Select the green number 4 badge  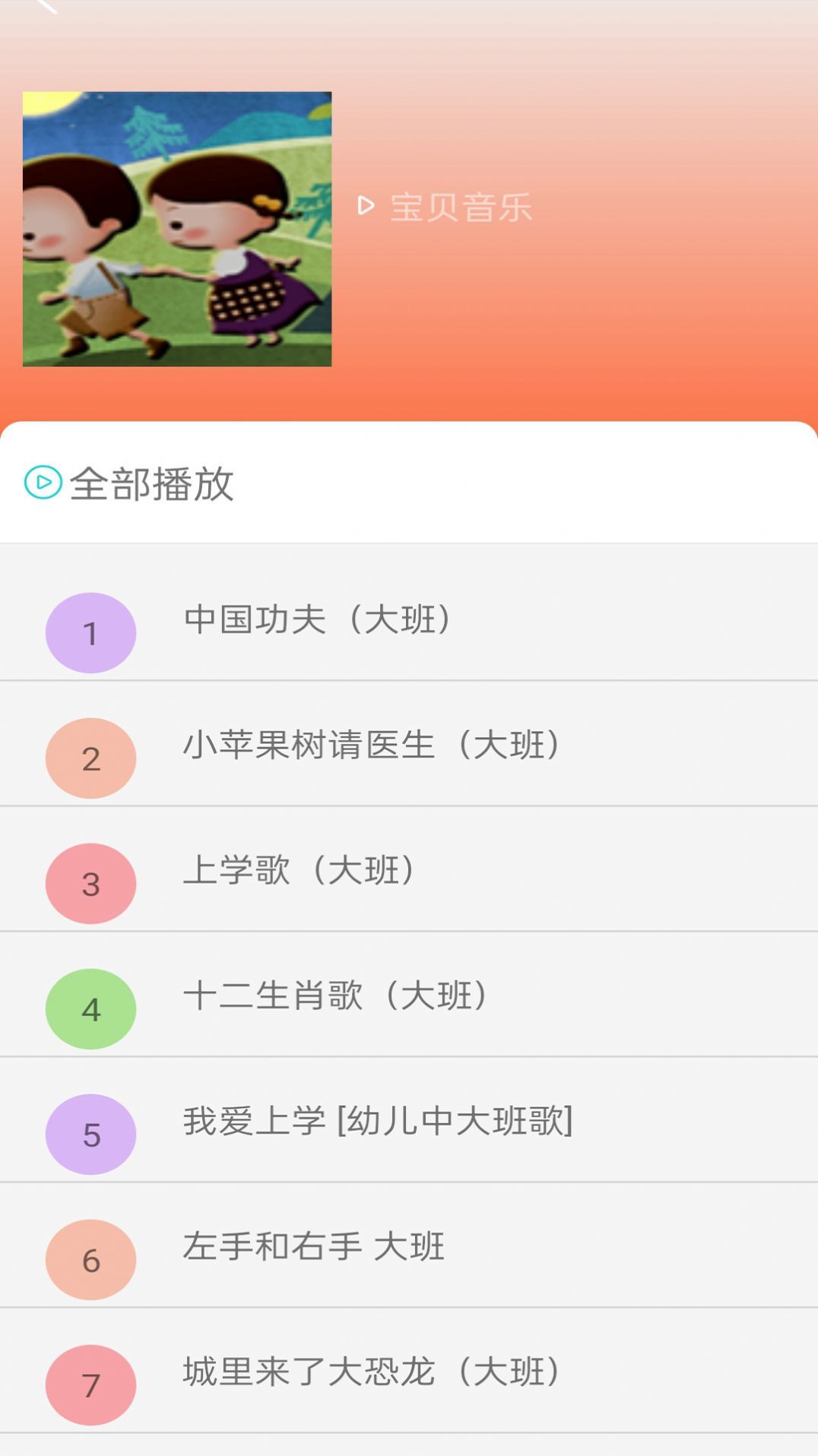90,1008
